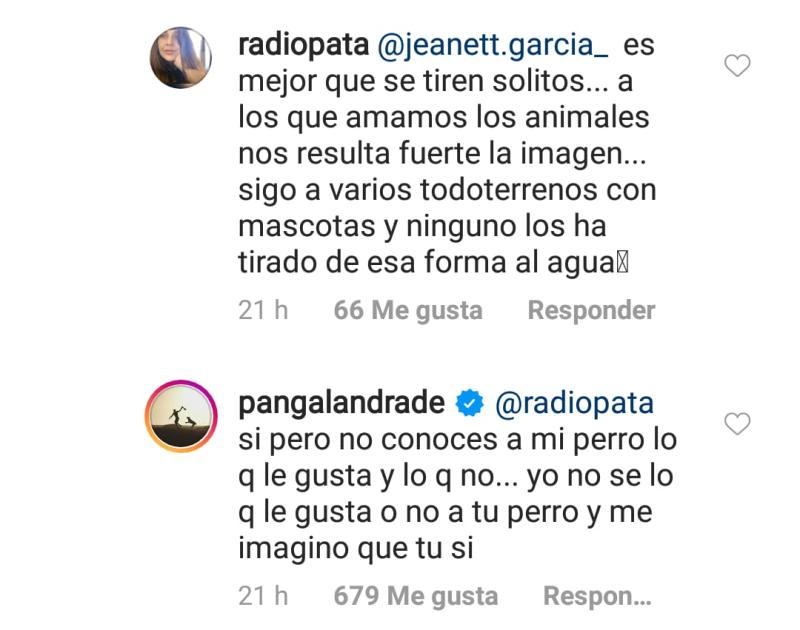View the 66 likes on radiopata's comment

[x=408, y=311]
